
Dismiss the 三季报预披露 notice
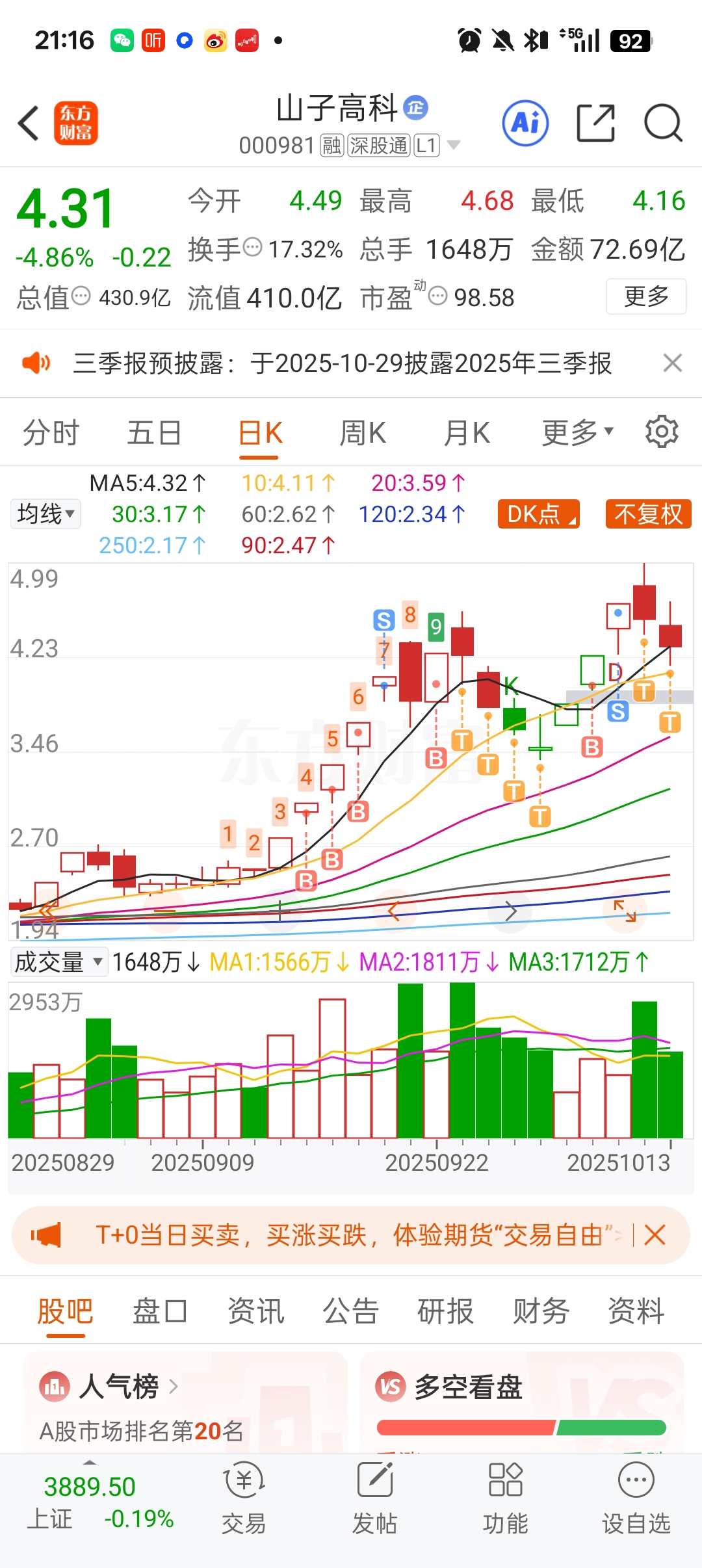pyautogui.click(x=673, y=363)
